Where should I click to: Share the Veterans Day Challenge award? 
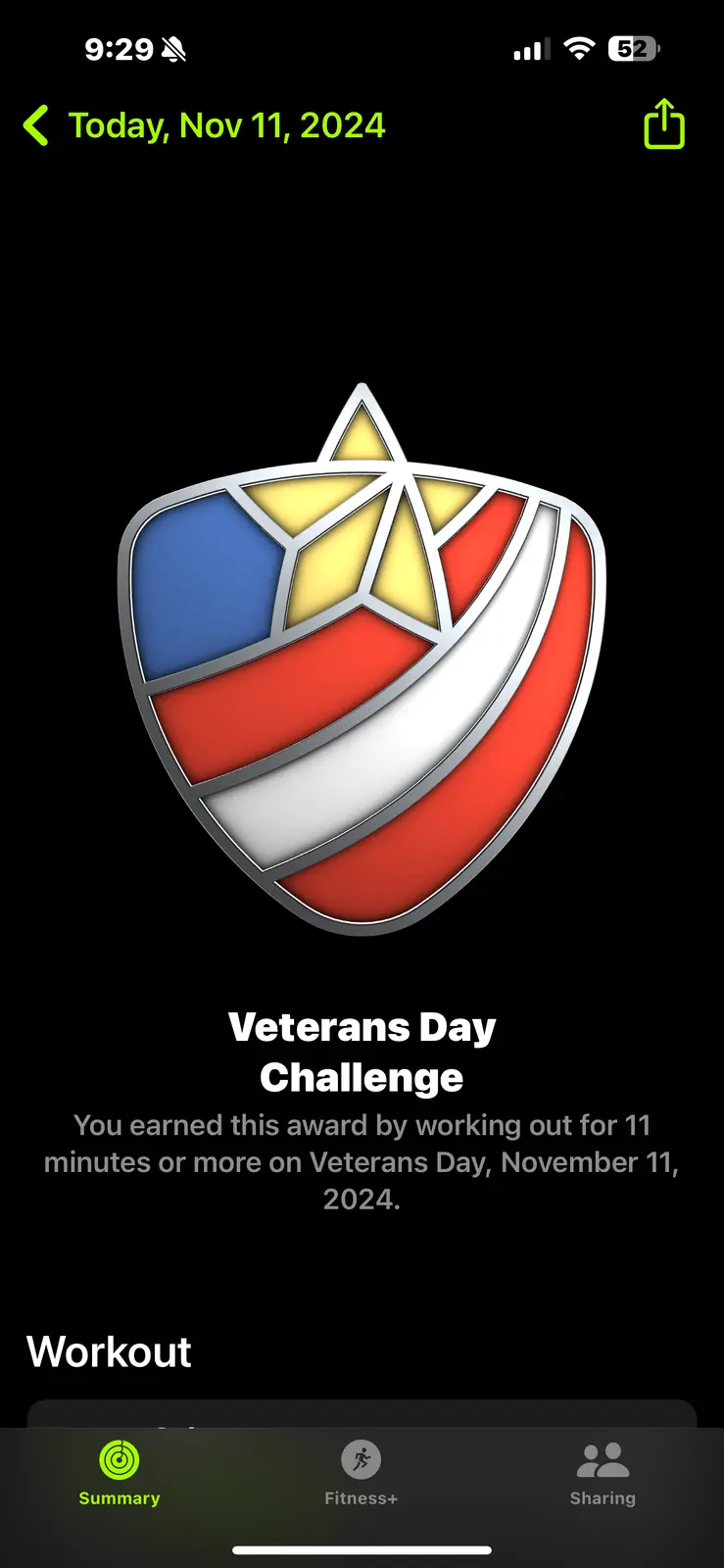[663, 125]
